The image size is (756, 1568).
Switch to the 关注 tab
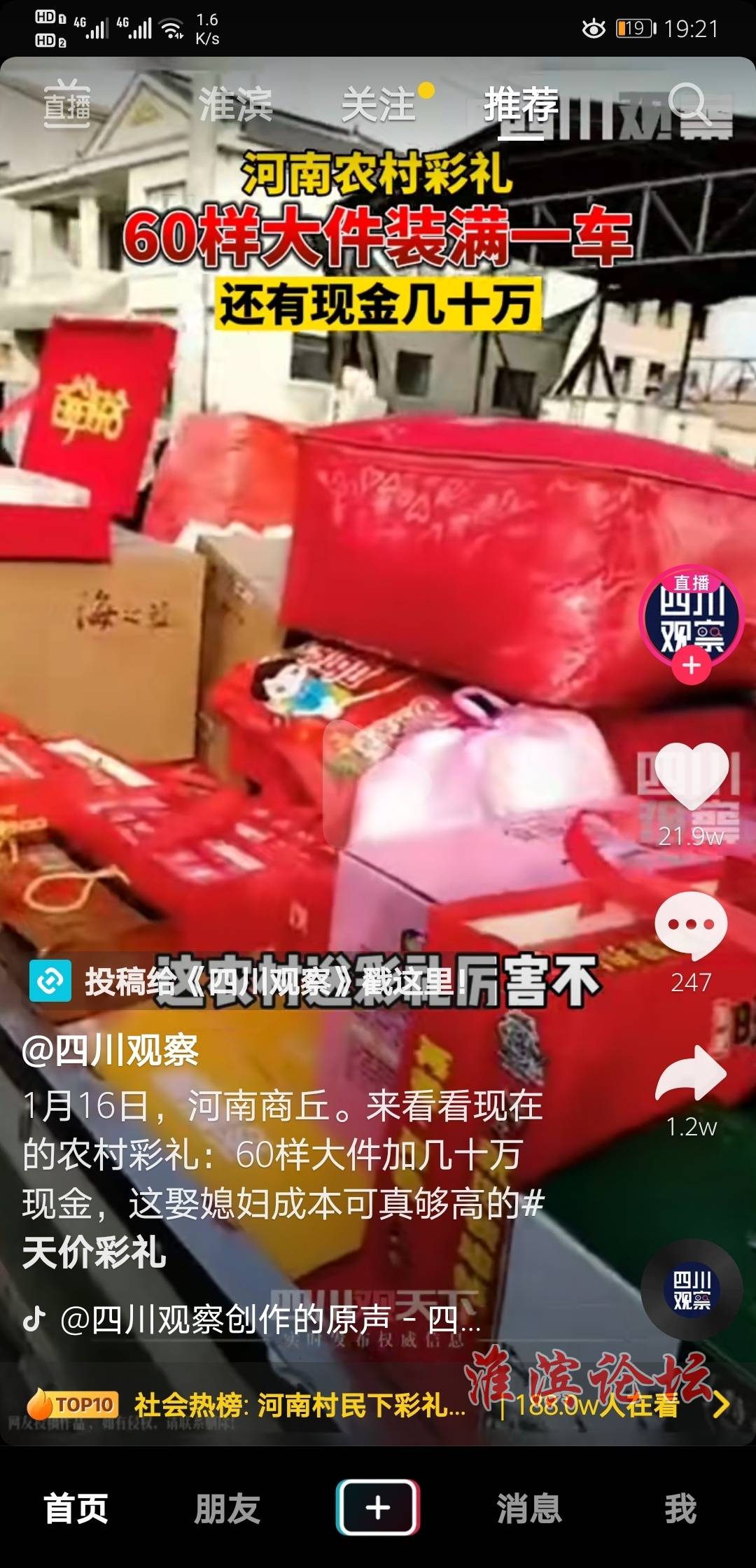click(x=379, y=105)
